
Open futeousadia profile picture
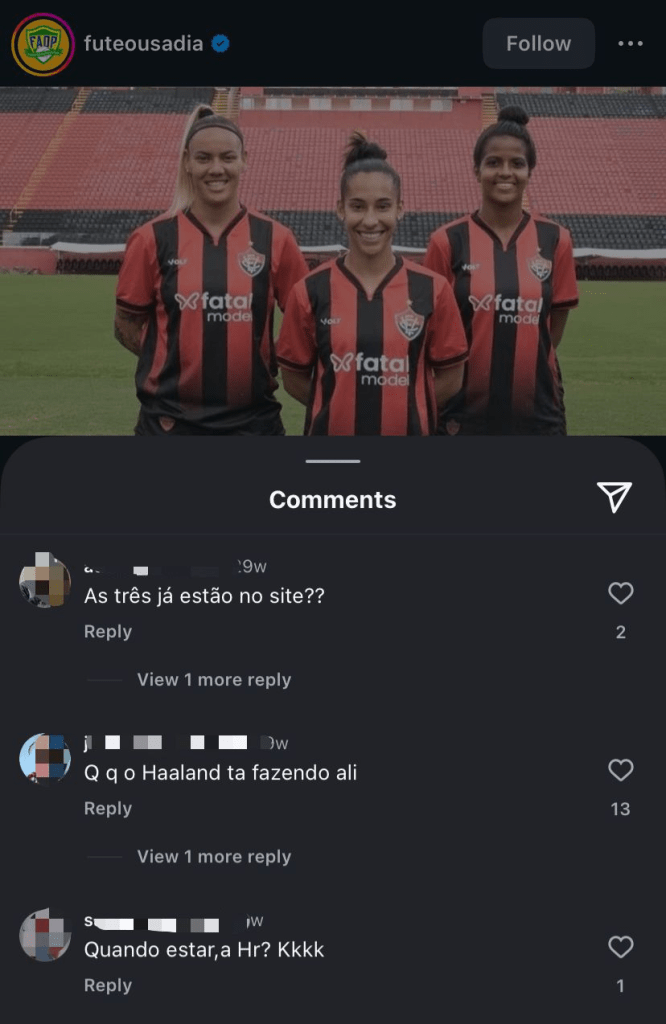pos(43,44)
